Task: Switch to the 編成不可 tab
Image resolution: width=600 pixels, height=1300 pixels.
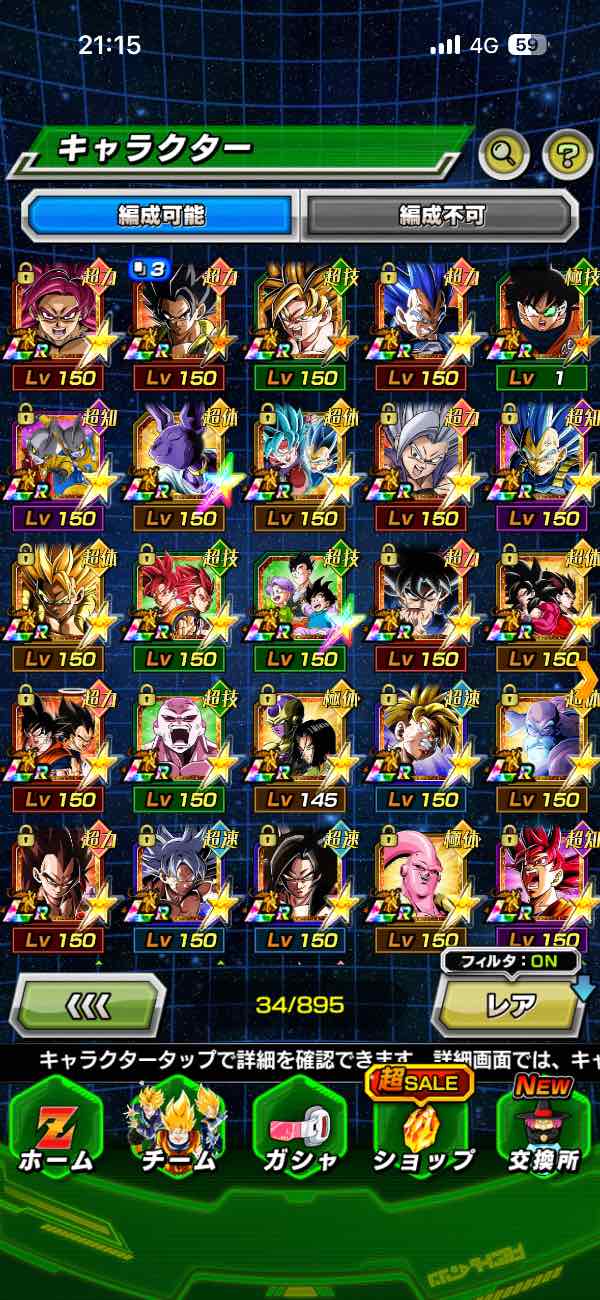Action: [x=441, y=214]
